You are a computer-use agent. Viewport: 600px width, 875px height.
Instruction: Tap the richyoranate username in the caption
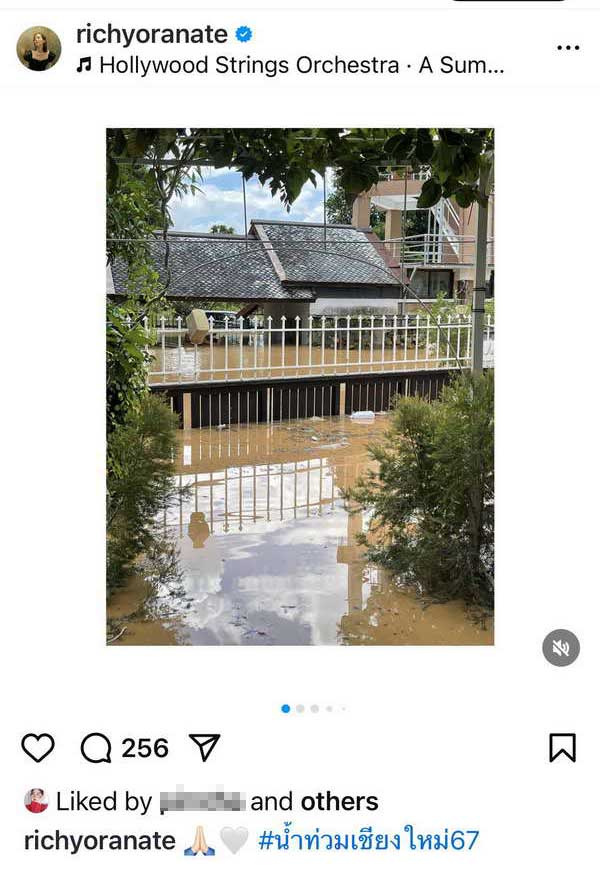click(99, 840)
